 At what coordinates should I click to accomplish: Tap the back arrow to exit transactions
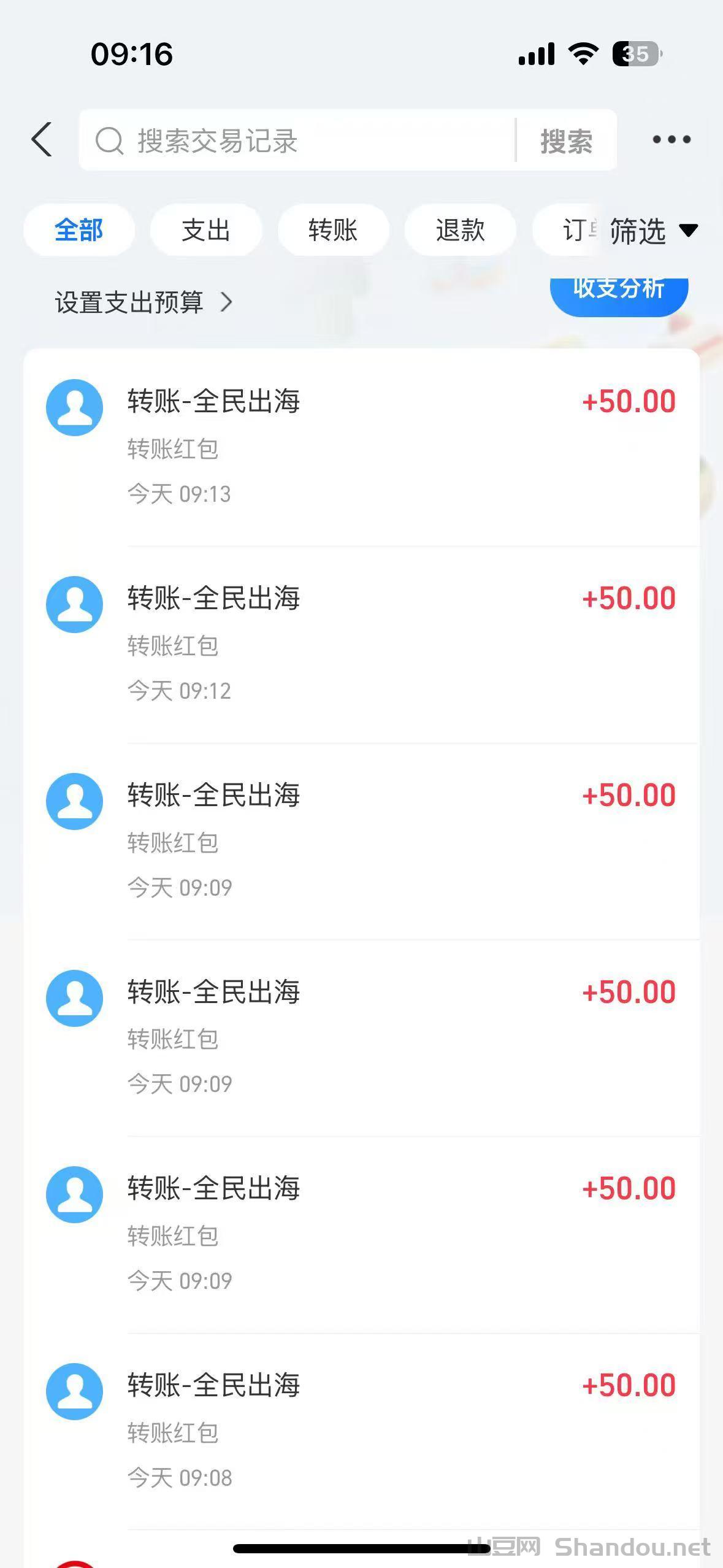pos(41,139)
